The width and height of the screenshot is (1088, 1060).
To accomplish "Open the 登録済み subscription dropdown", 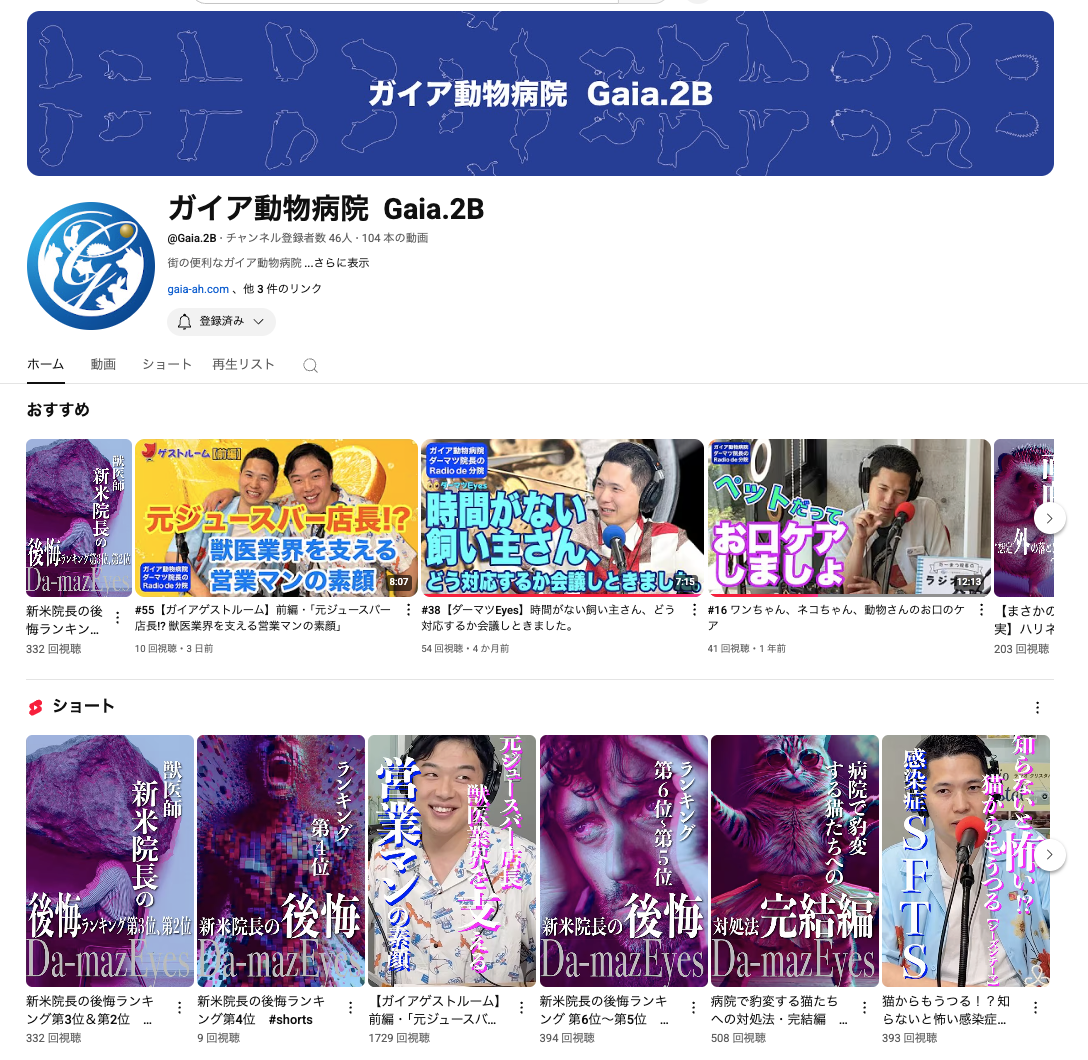I will tap(221, 321).
